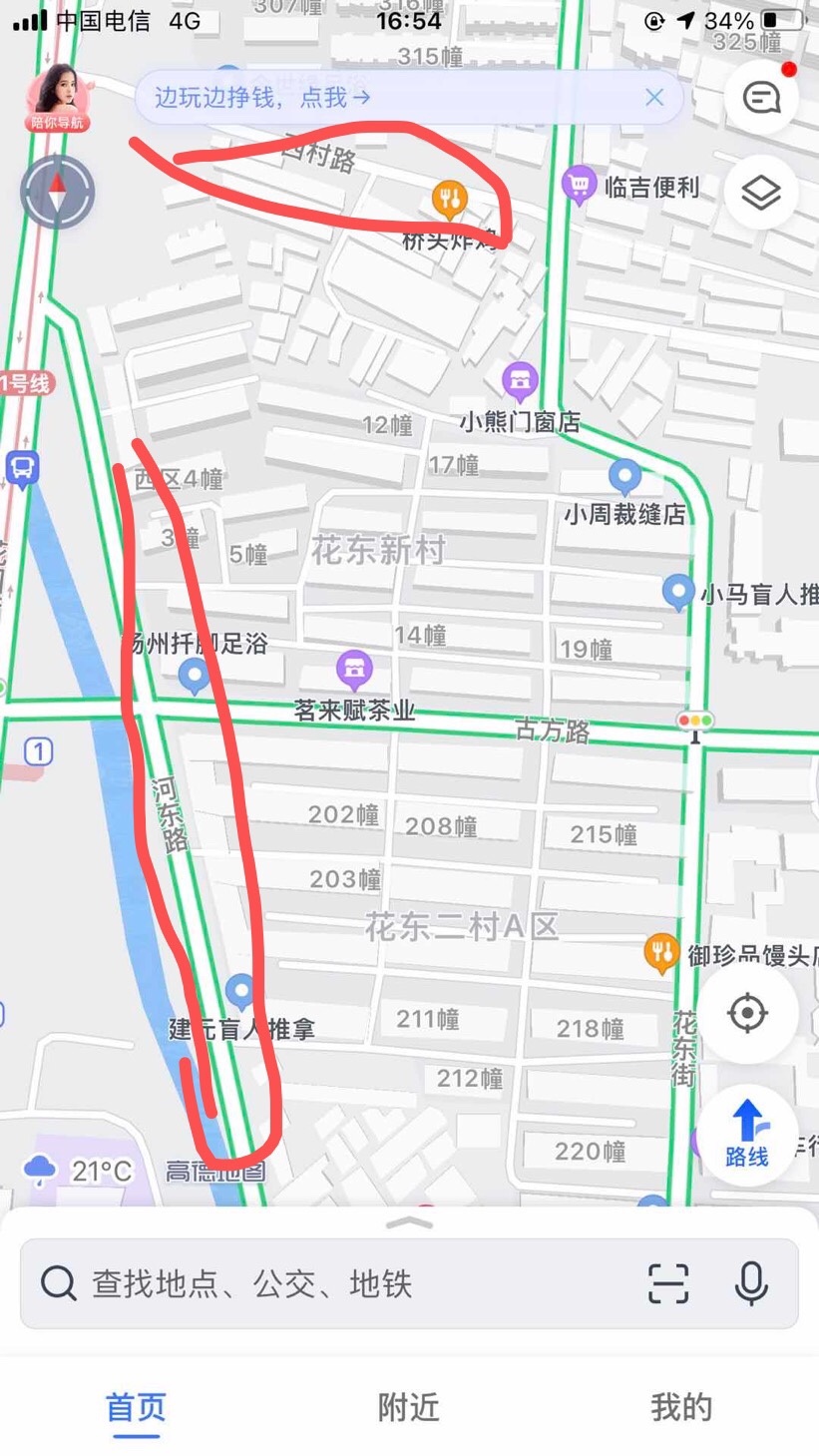
Task: Tap the compass to reset orientation
Action: (57, 192)
